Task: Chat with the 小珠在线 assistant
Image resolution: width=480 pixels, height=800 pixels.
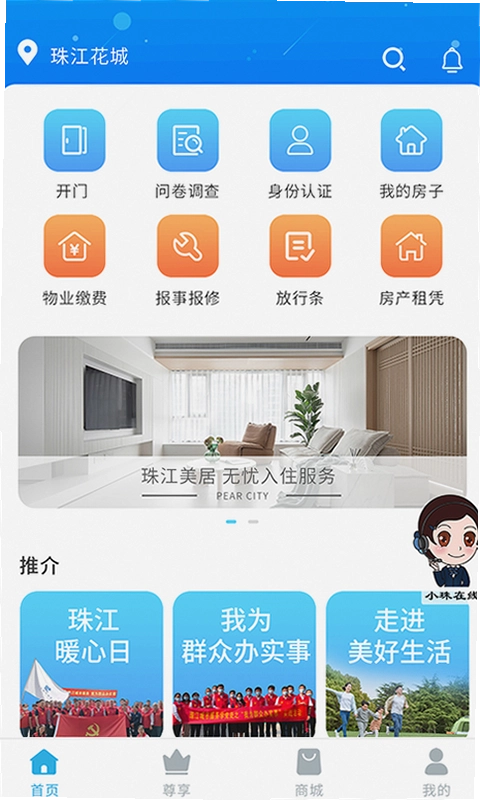Action: coord(447,548)
